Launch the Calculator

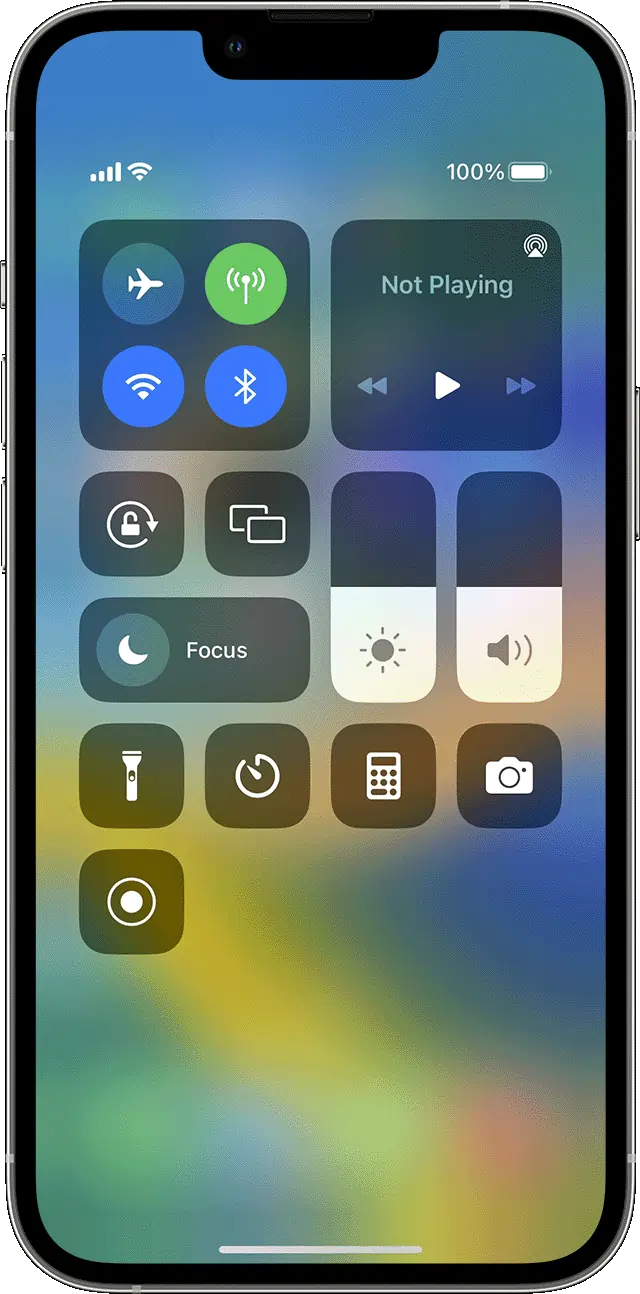pyautogui.click(x=383, y=776)
